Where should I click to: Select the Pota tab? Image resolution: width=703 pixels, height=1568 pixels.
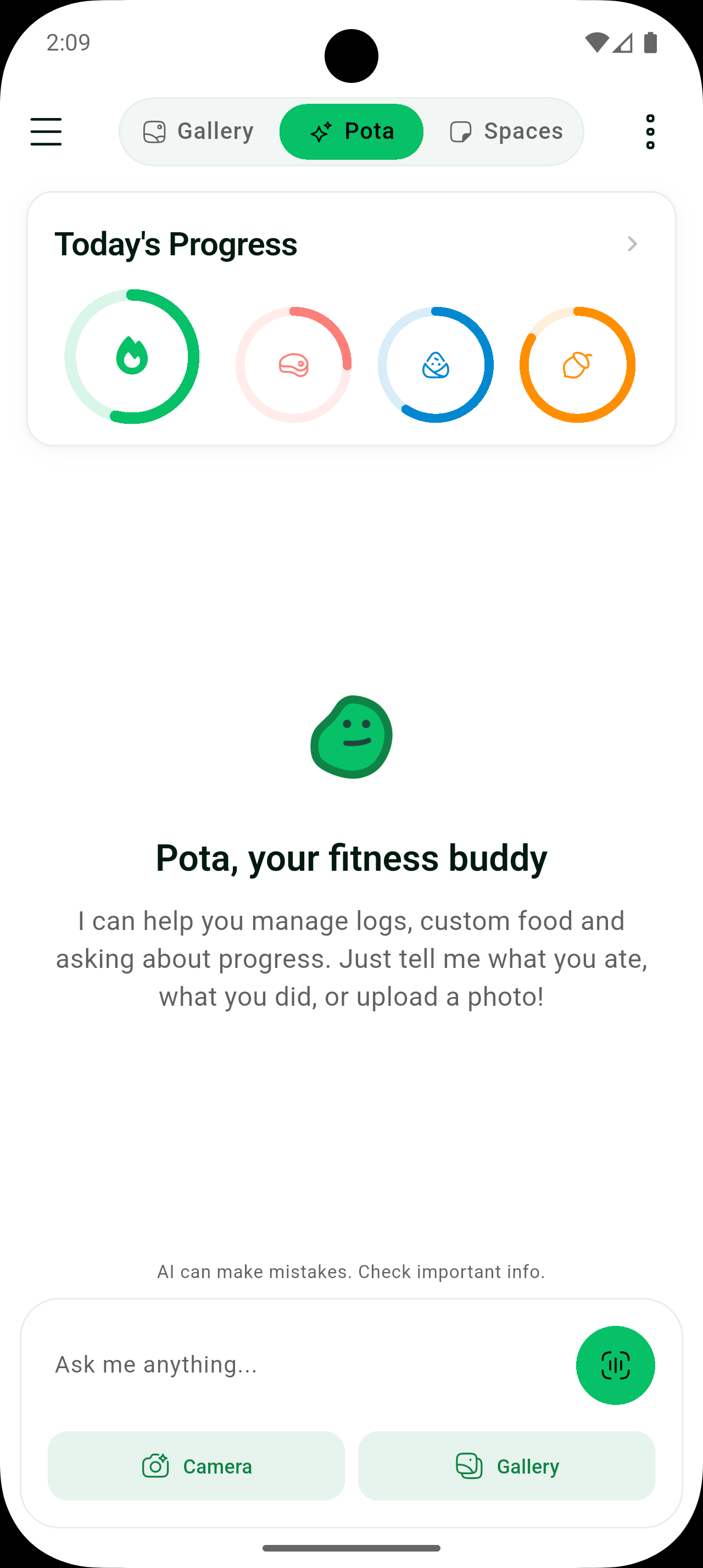coord(351,131)
